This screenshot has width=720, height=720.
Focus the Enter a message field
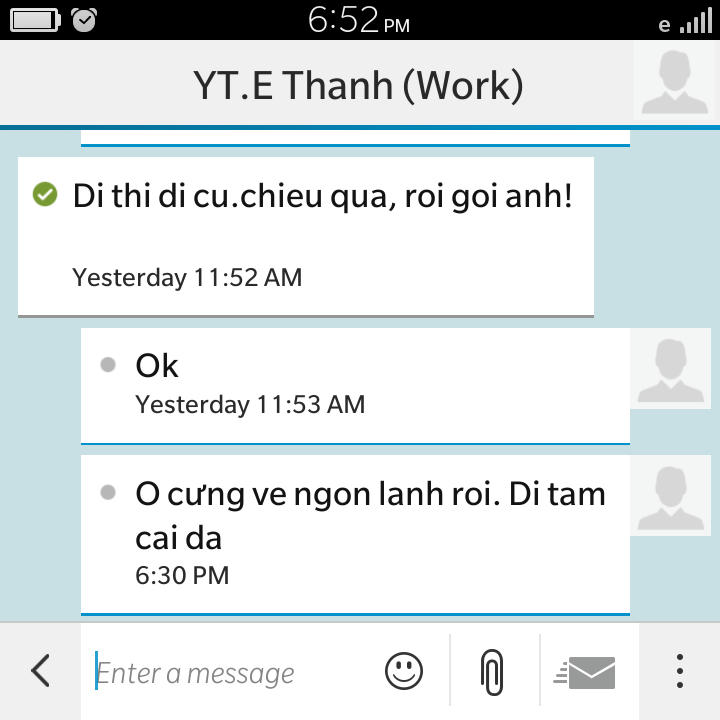[230, 673]
